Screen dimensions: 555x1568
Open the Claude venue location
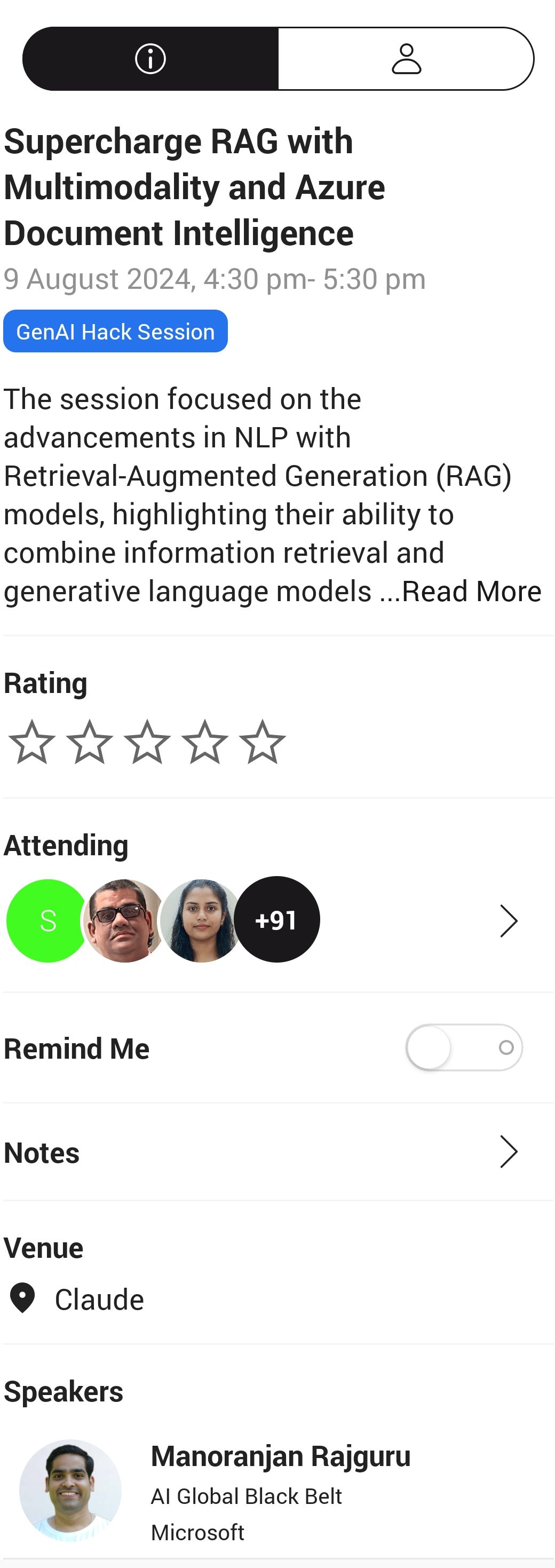99,1299
